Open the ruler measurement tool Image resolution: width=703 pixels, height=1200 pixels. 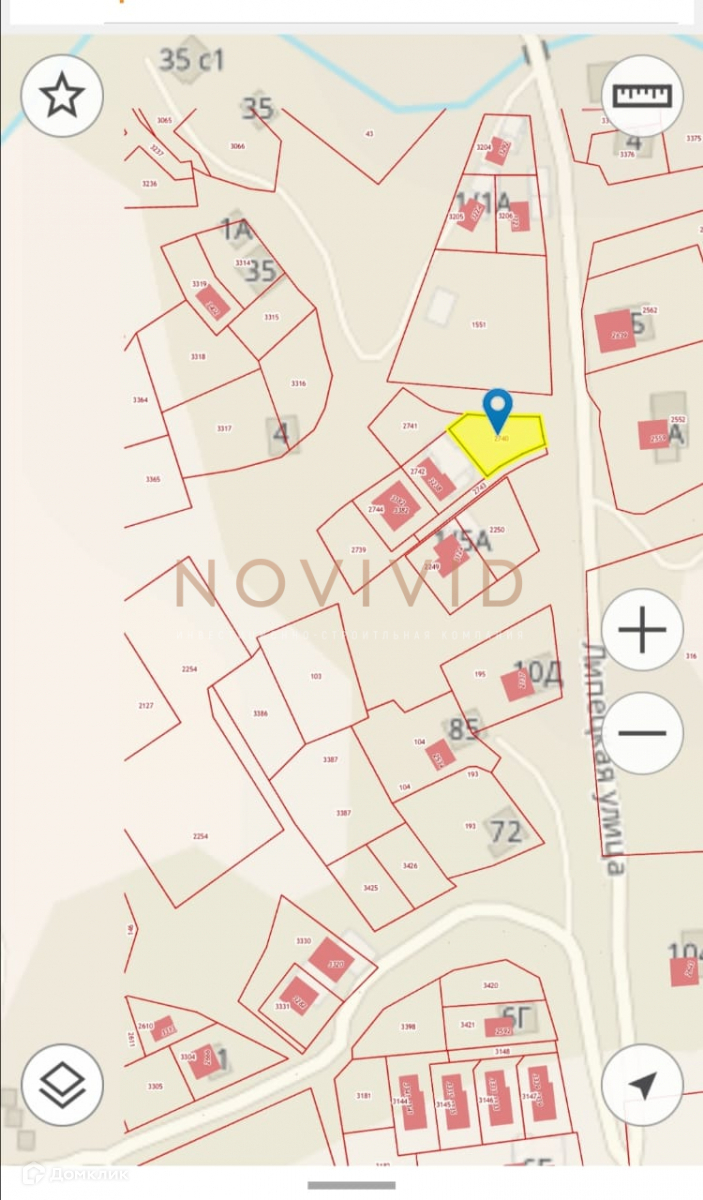642,96
